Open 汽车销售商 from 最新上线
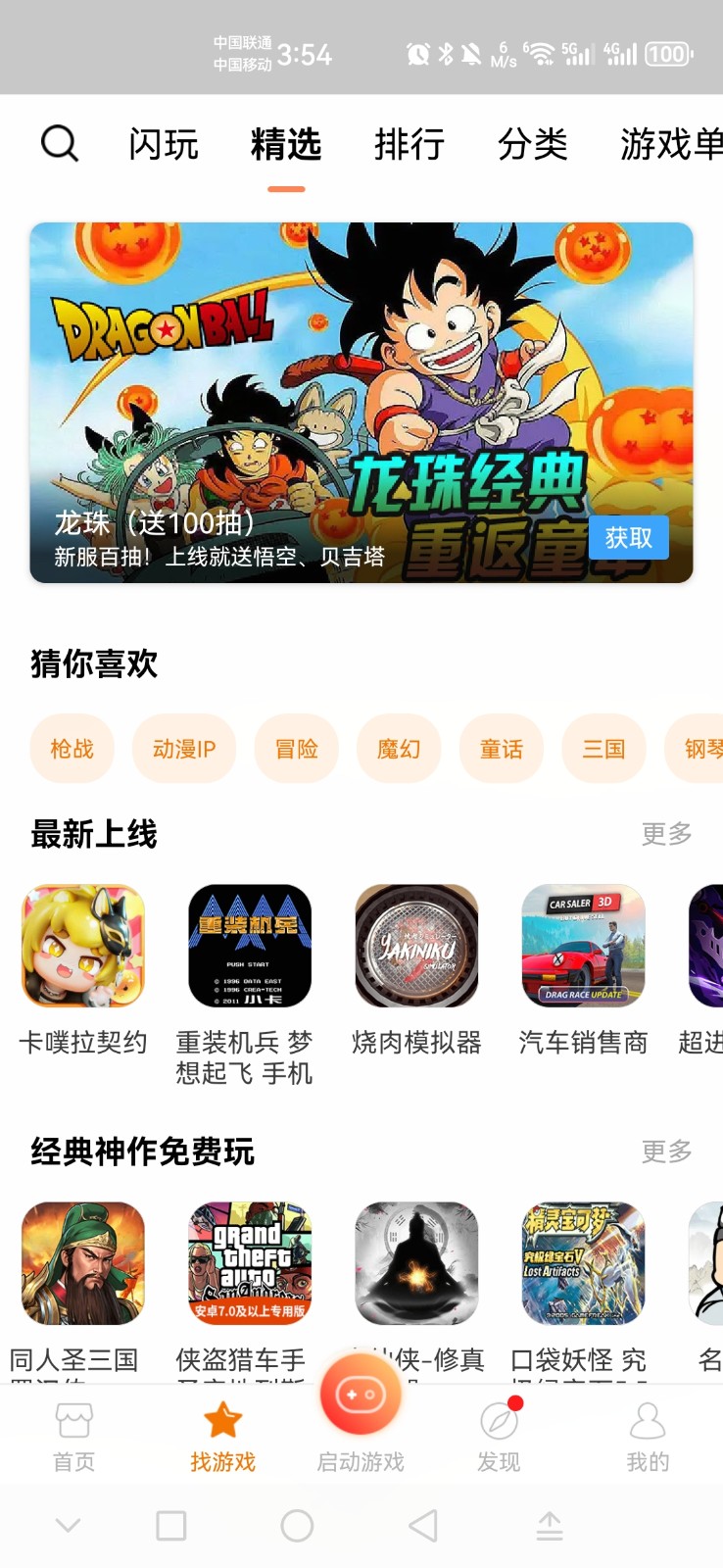This screenshot has width=723, height=1568. (x=582, y=944)
